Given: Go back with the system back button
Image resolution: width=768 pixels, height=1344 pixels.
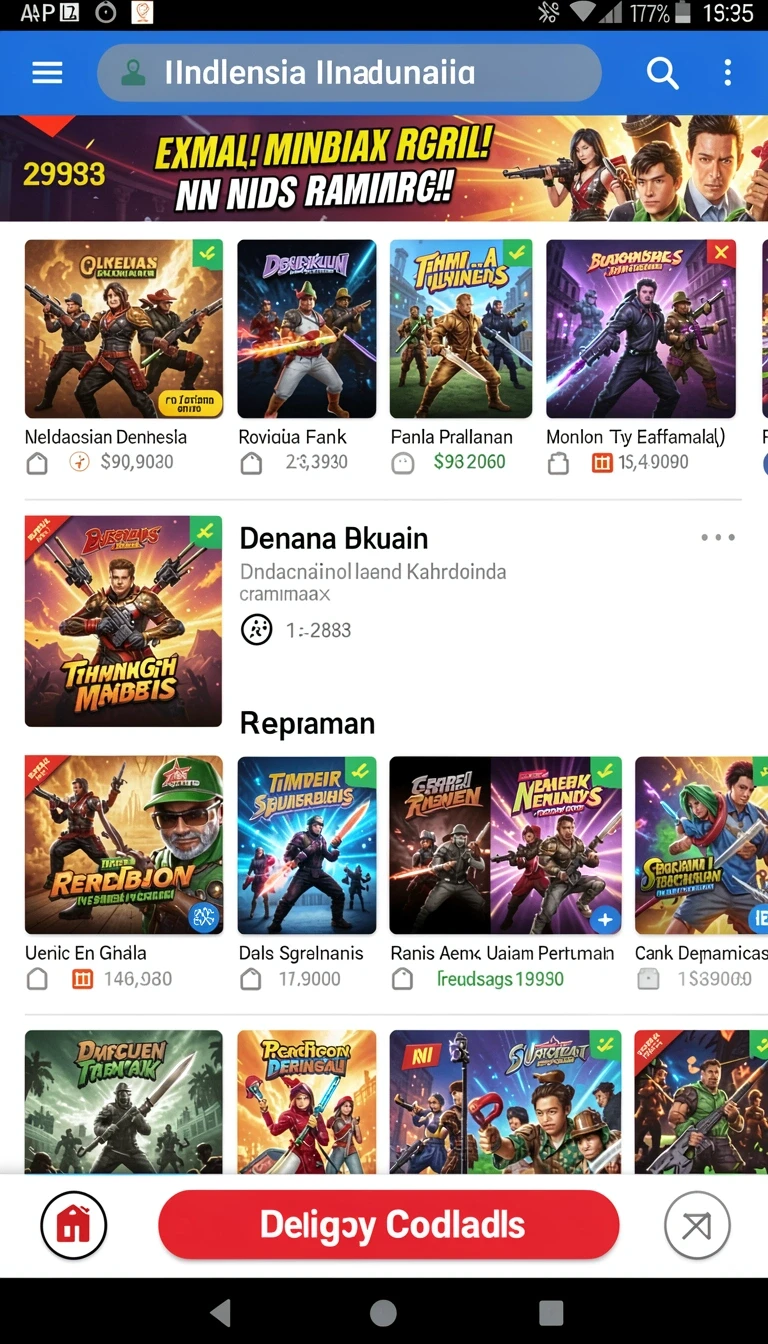Looking at the screenshot, I should 221,1312.
